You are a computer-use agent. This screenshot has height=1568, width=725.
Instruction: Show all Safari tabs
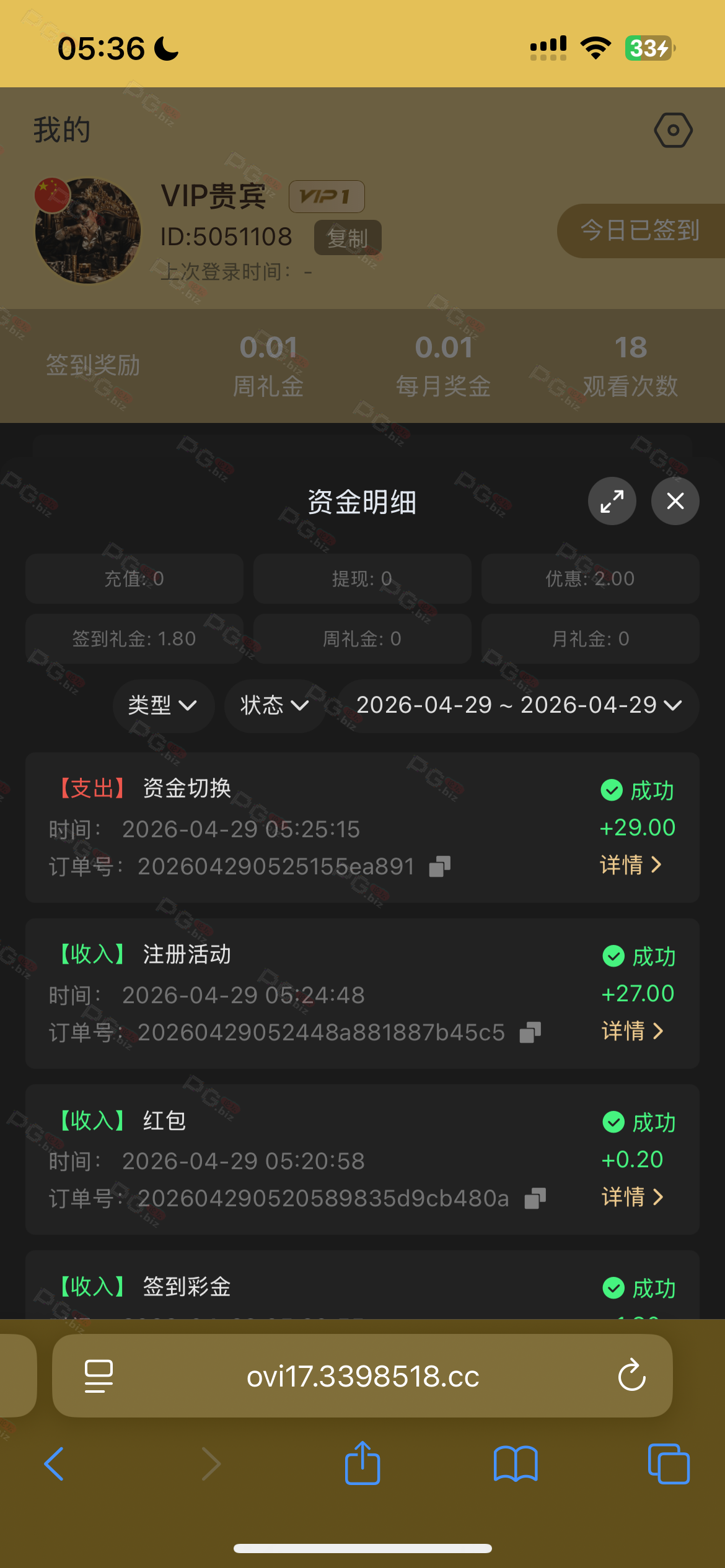[x=668, y=1464]
